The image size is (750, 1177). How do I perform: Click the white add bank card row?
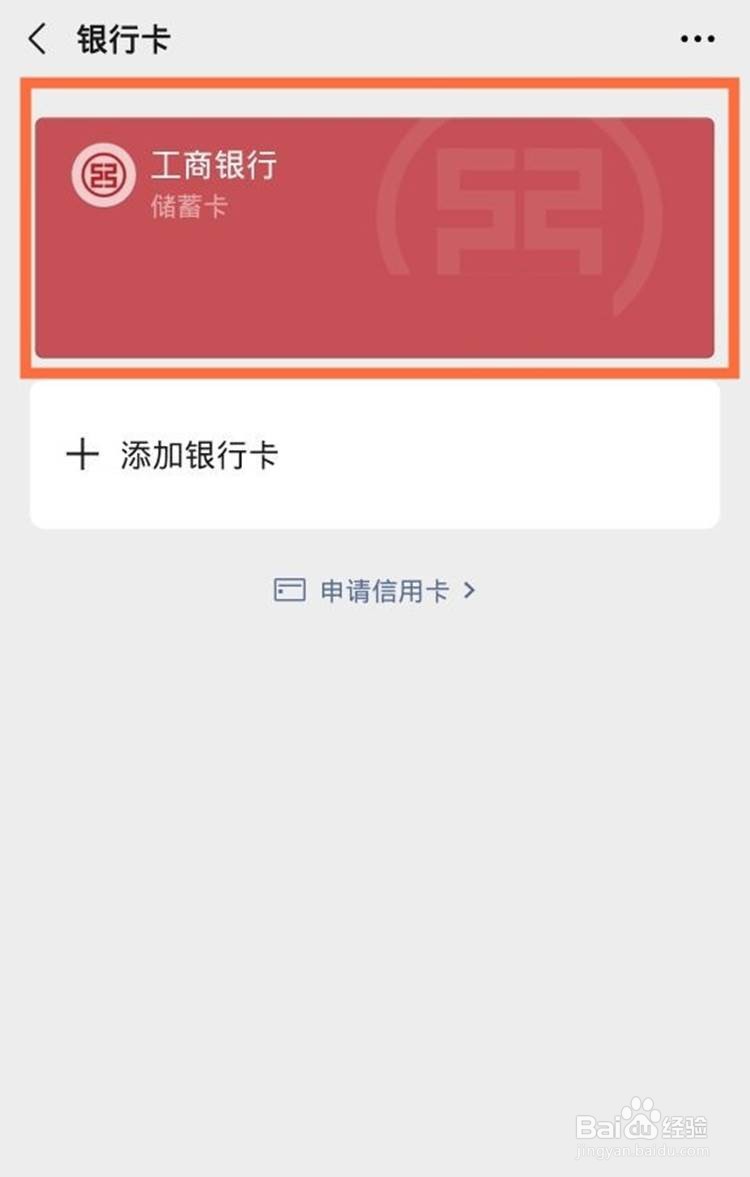(375, 455)
